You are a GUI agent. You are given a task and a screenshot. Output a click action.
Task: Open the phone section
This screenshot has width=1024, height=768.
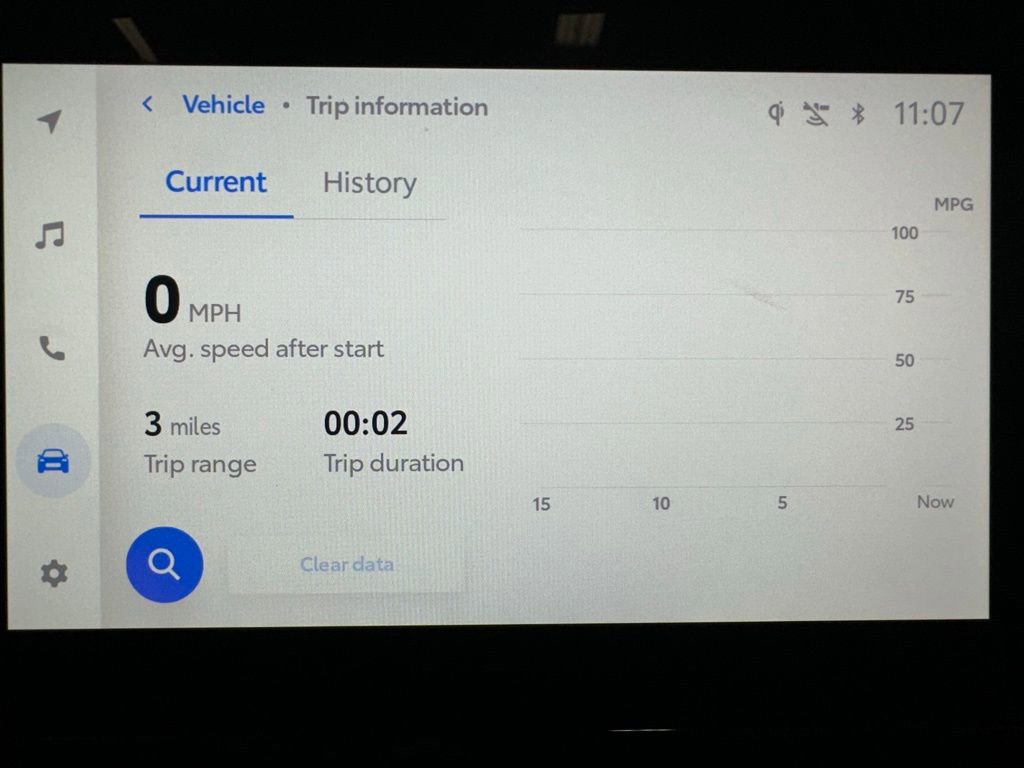[51, 348]
